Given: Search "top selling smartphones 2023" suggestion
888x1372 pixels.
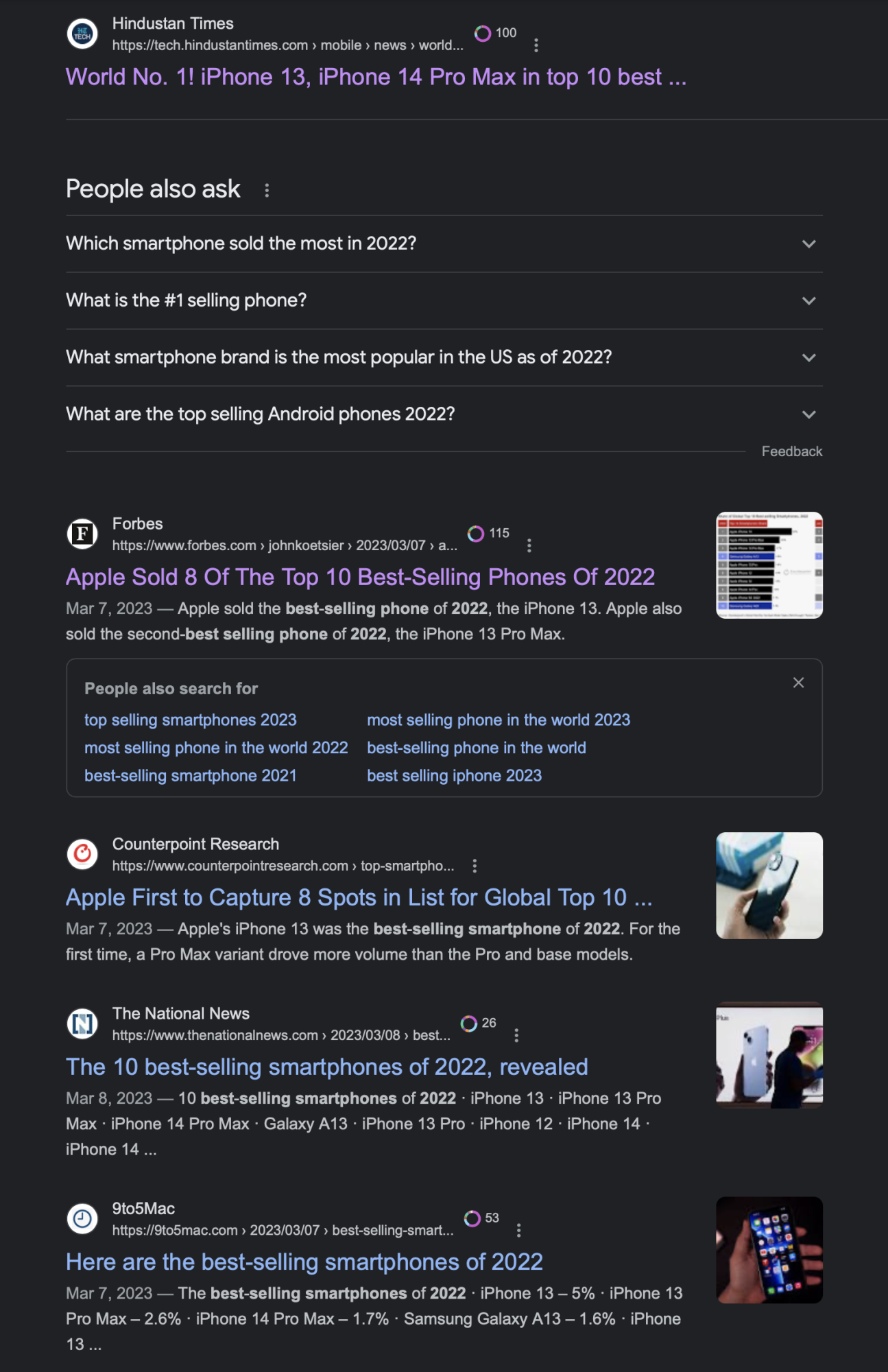Looking at the screenshot, I should [191, 720].
